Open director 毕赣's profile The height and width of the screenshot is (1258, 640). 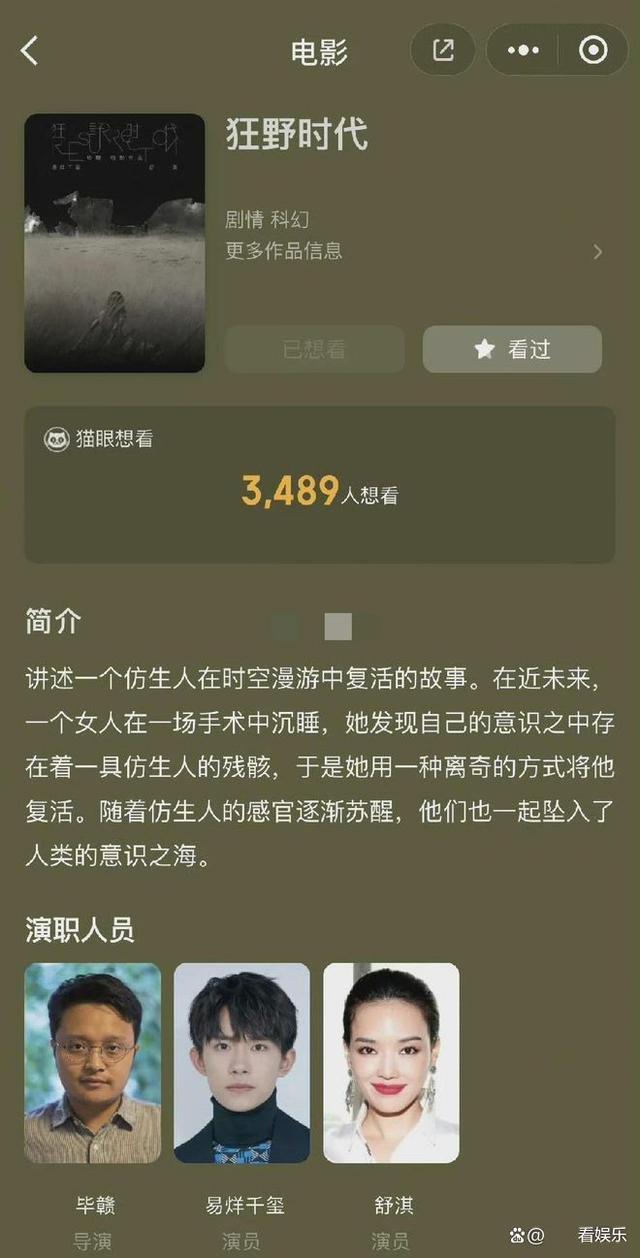click(92, 1063)
